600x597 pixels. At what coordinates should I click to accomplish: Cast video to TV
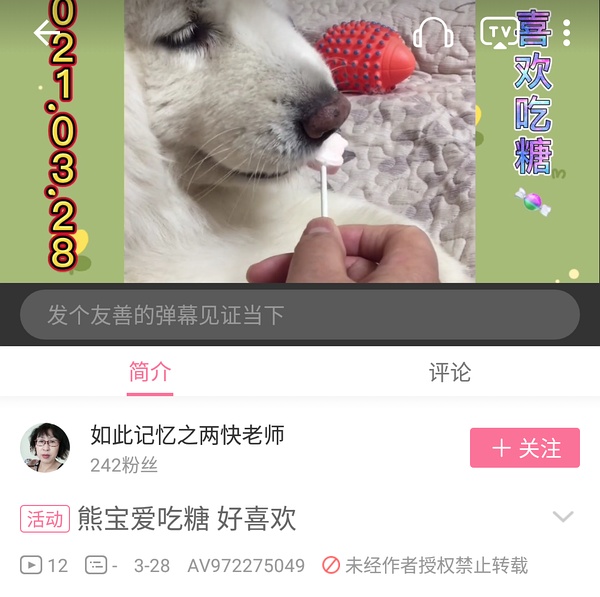499,33
